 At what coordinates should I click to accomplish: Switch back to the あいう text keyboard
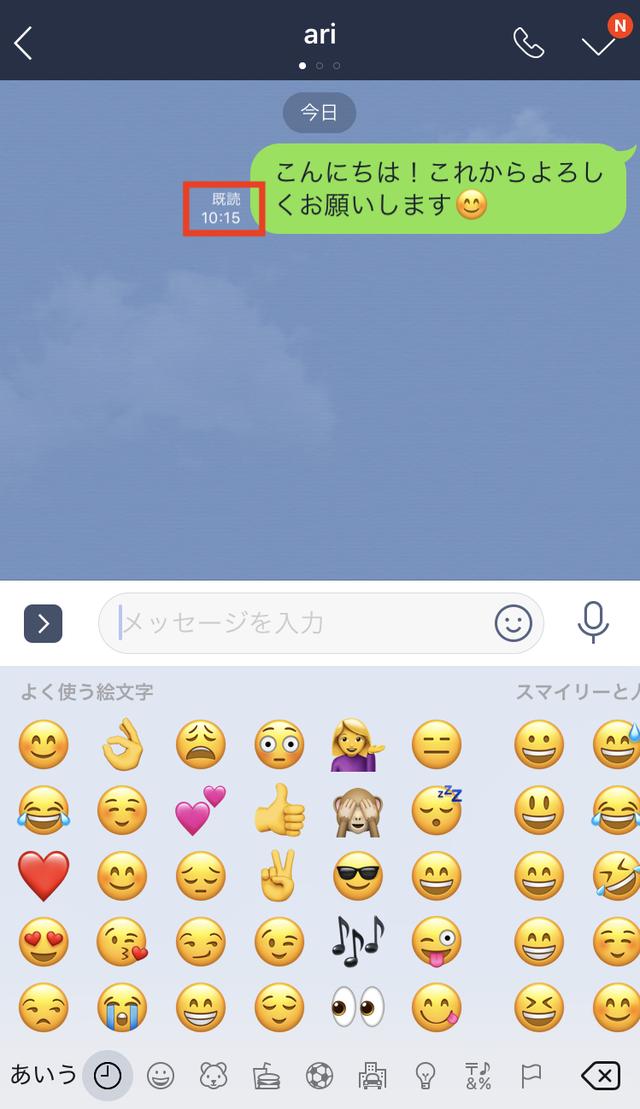click(x=42, y=1076)
